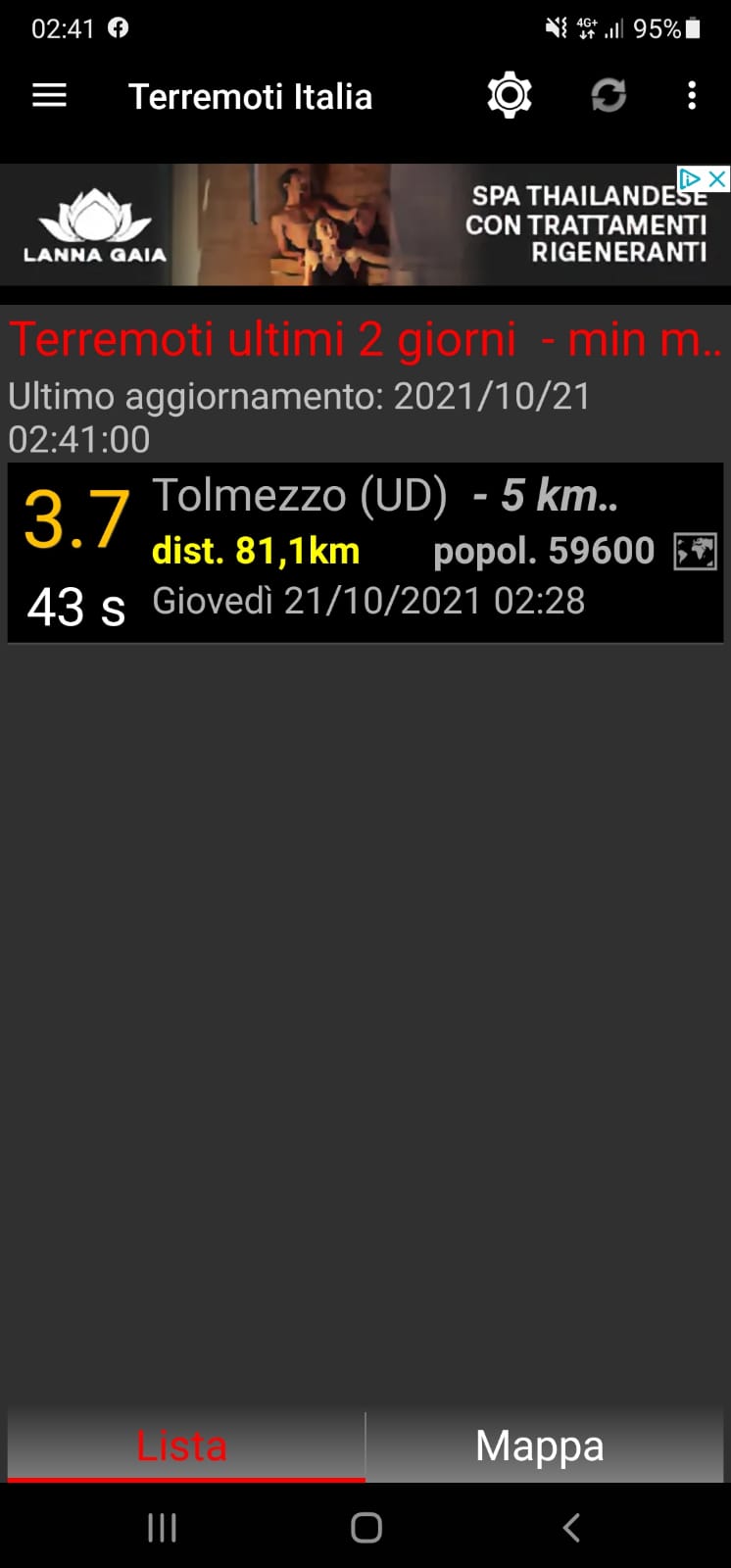Go back with the system back button
The width and height of the screenshot is (731, 1568).
(571, 1527)
